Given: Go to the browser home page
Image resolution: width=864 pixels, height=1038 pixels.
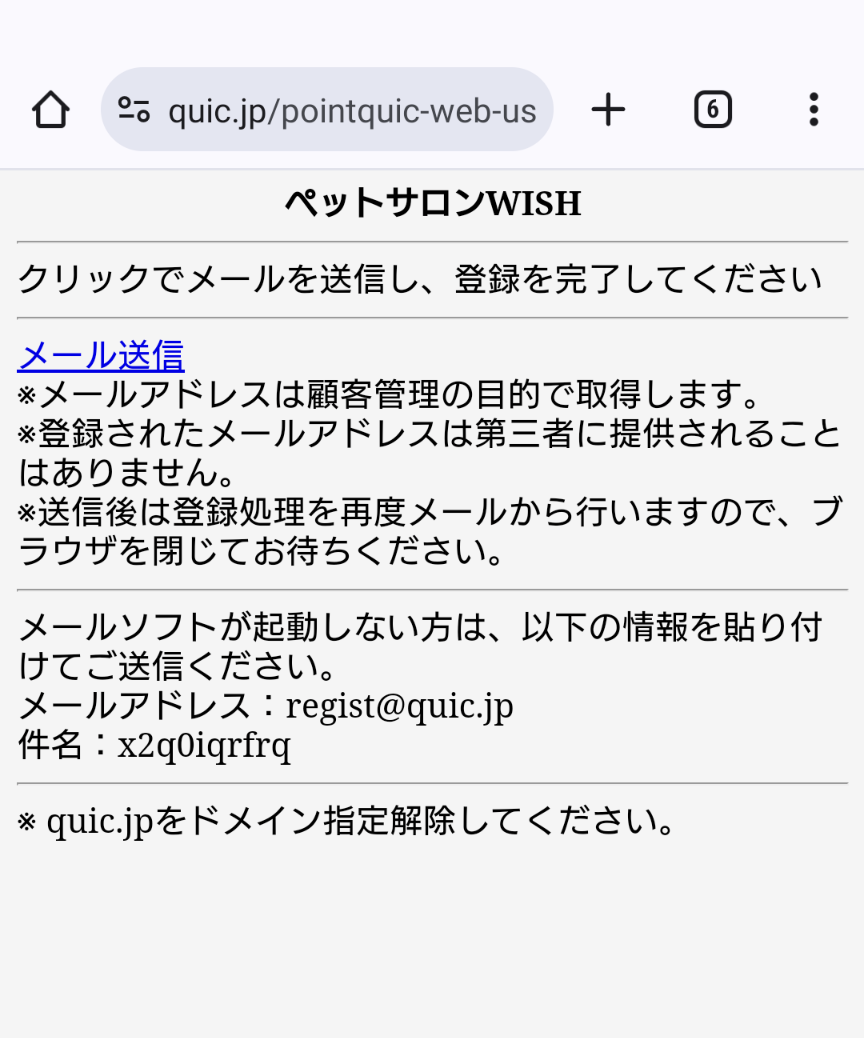Looking at the screenshot, I should tap(51, 110).
